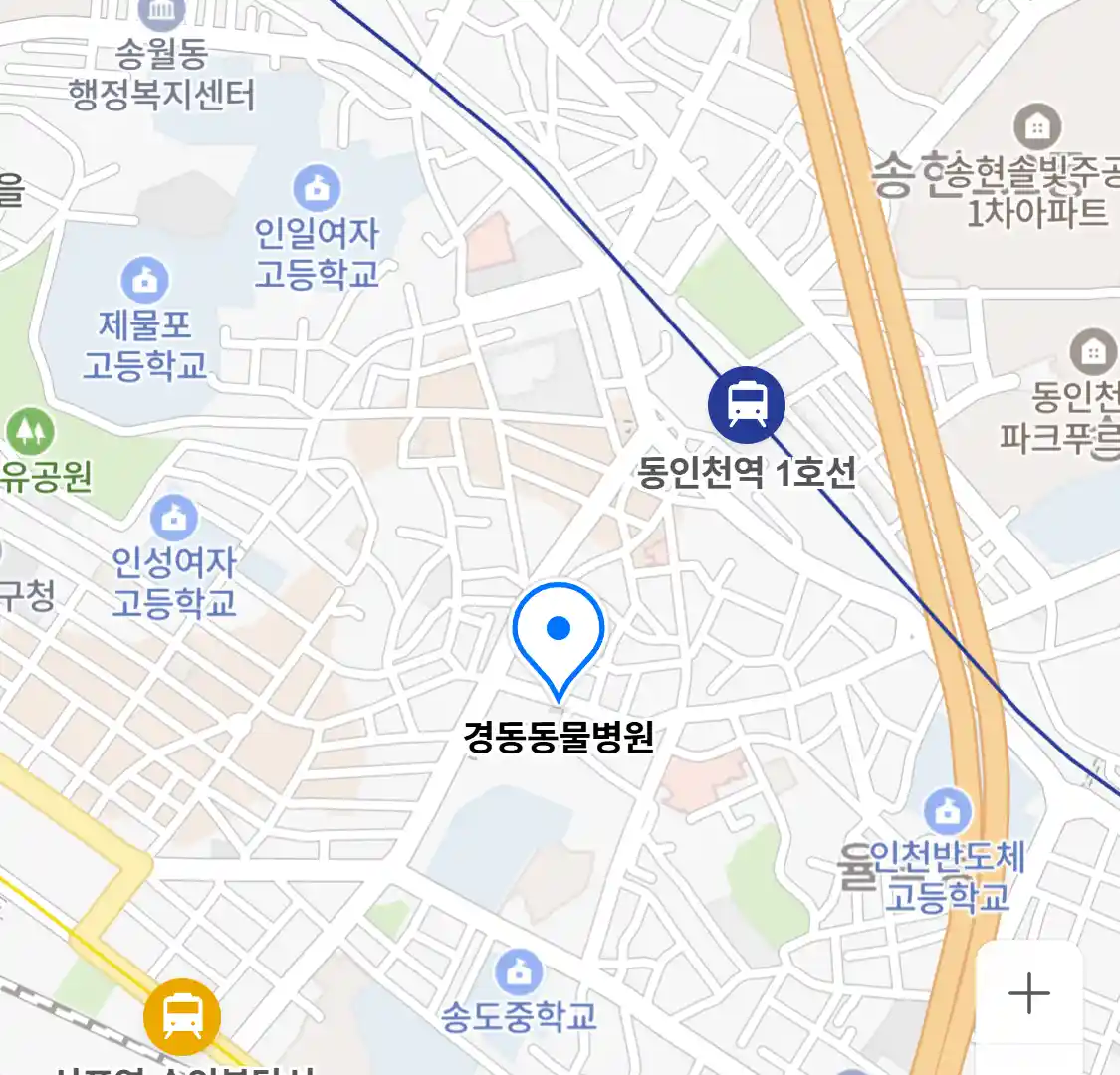This screenshot has height=1075, width=1120.
Task: Tap the 인성여자고등학교 marker
Action: coord(174,518)
